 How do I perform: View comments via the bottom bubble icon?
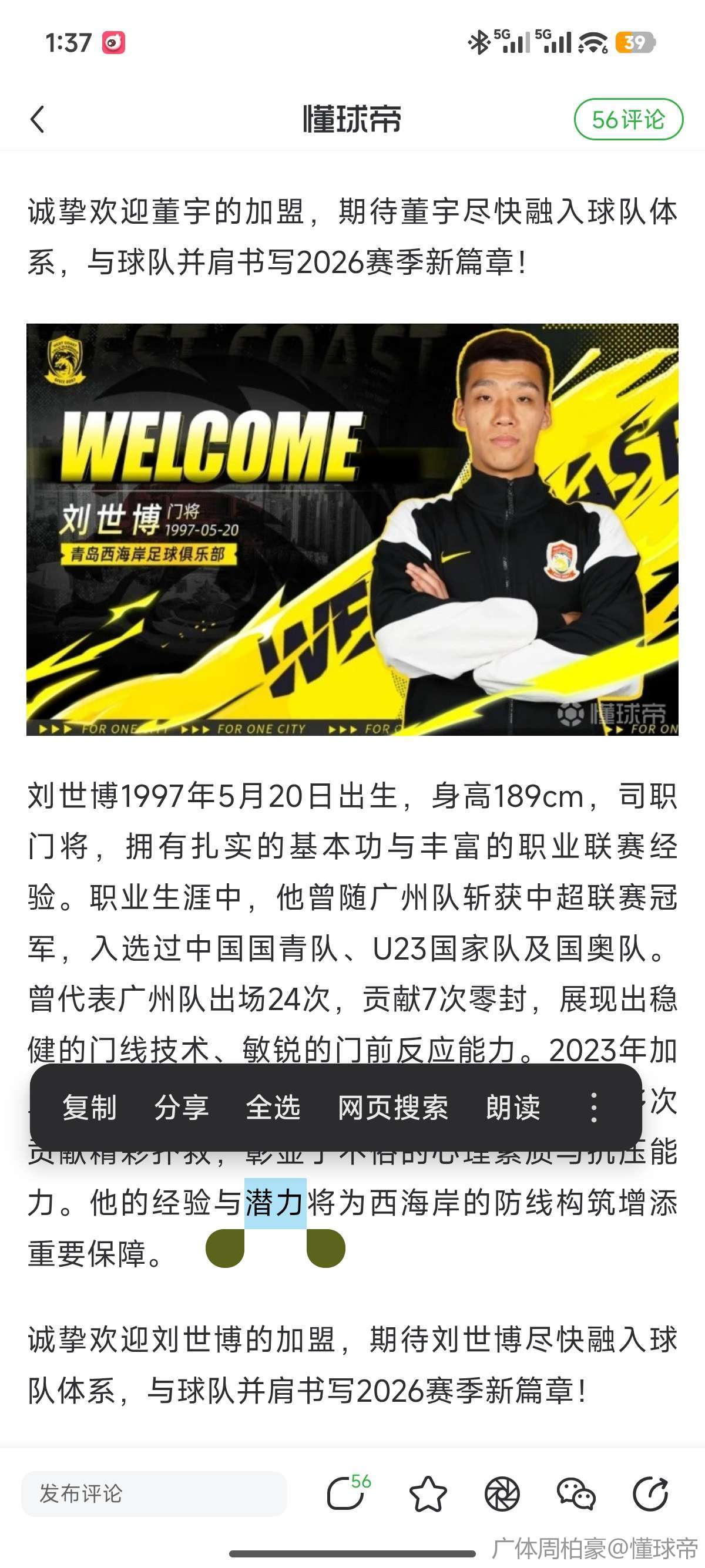pyautogui.click(x=347, y=1494)
